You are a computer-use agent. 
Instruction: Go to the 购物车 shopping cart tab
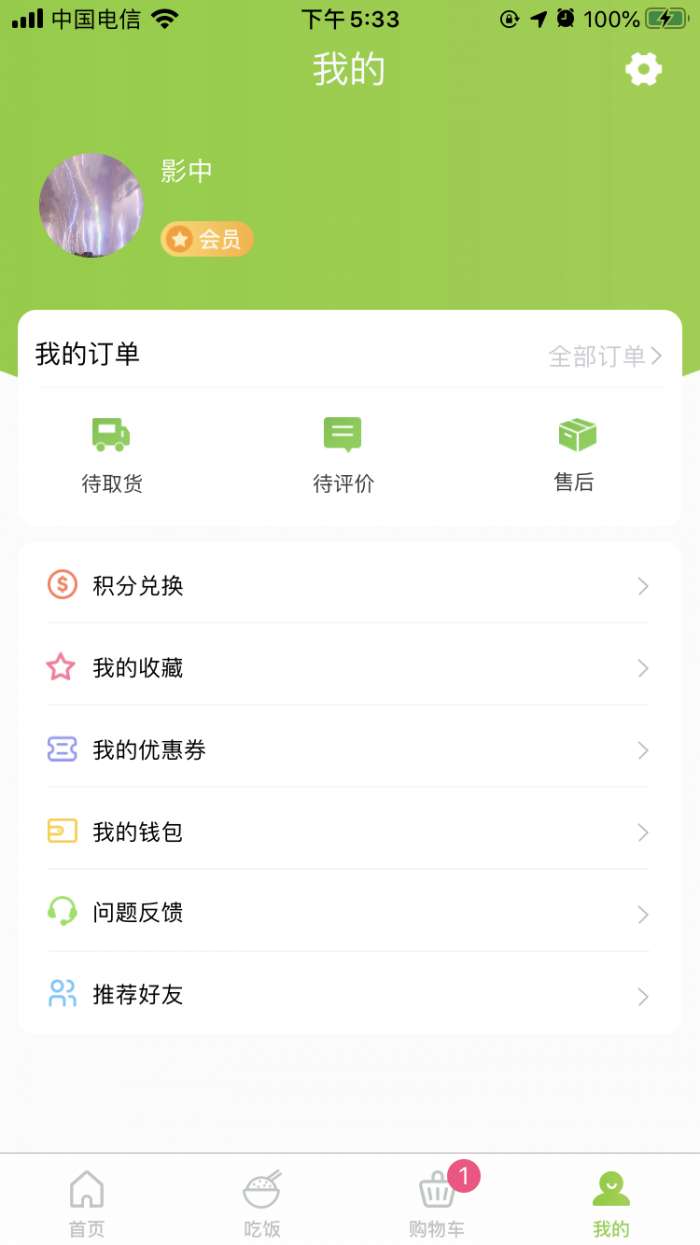tap(437, 1203)
